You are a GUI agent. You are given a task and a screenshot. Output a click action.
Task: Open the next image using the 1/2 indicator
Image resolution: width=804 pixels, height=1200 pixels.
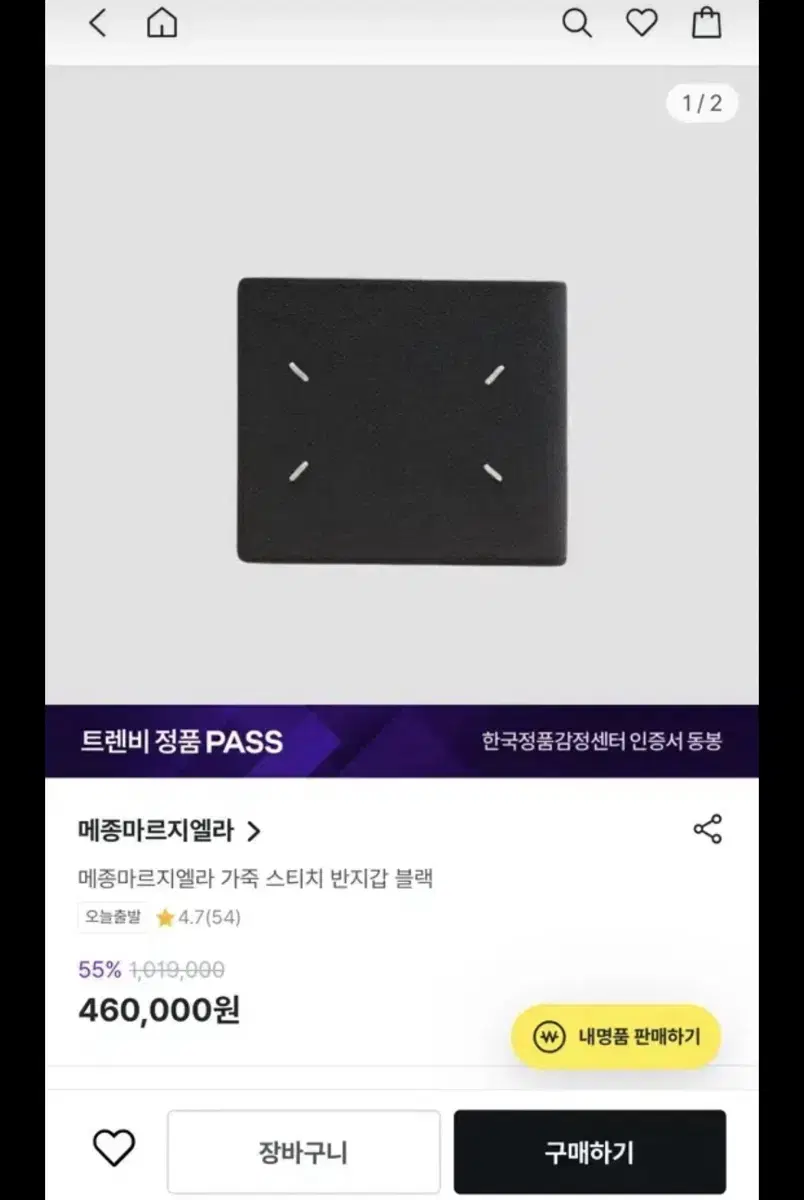click(702, 102)
